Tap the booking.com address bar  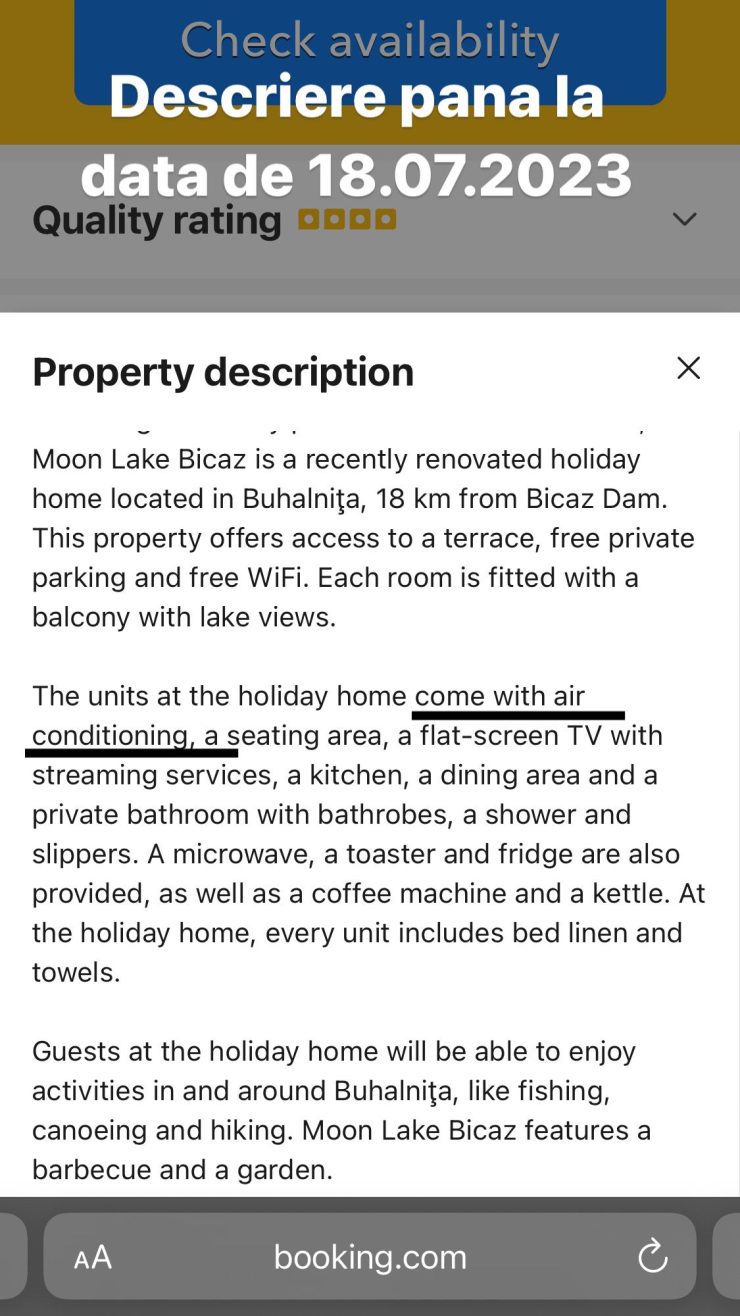(370, 1257)
